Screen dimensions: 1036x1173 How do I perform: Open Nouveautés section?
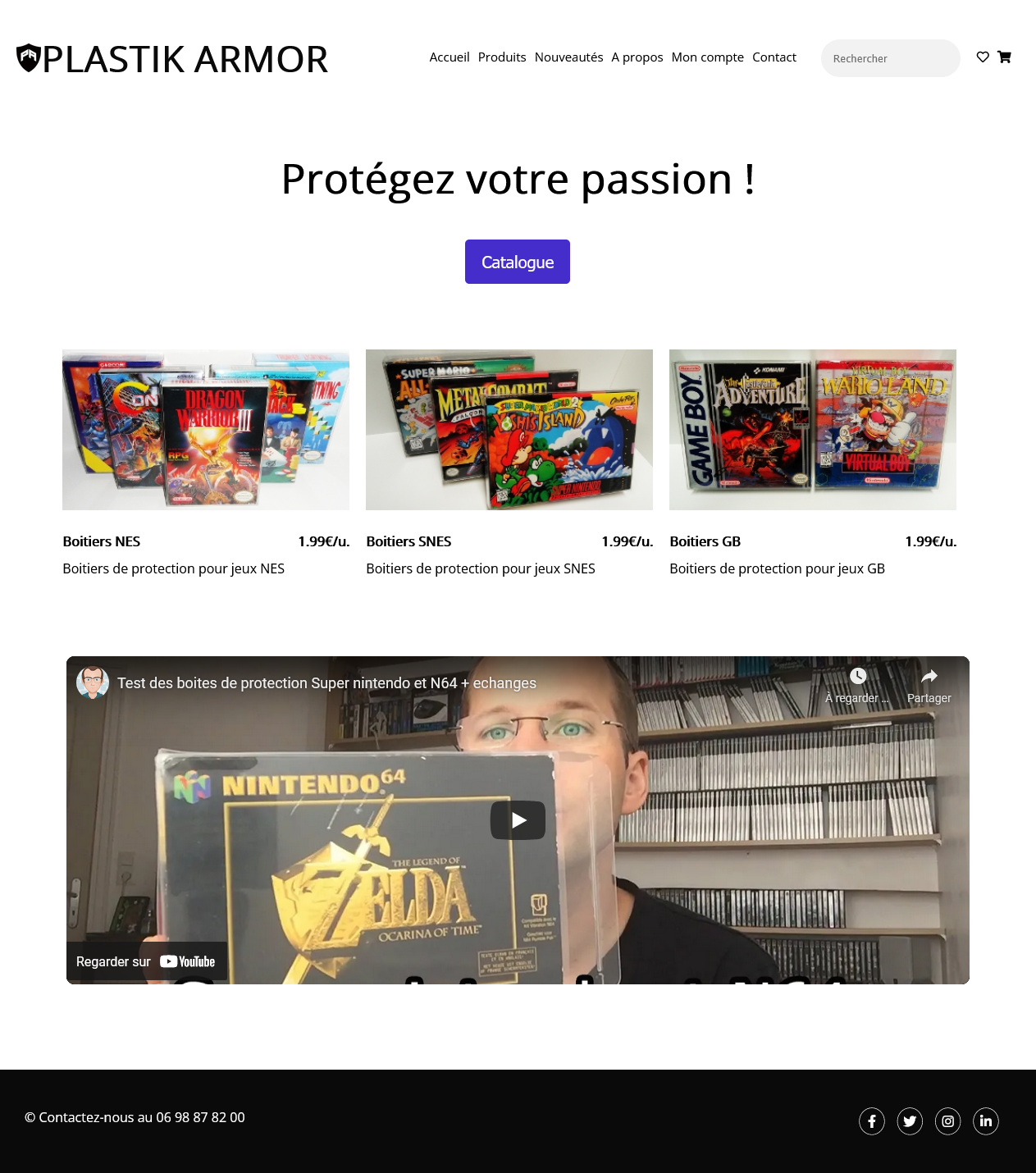click(568, 57)
